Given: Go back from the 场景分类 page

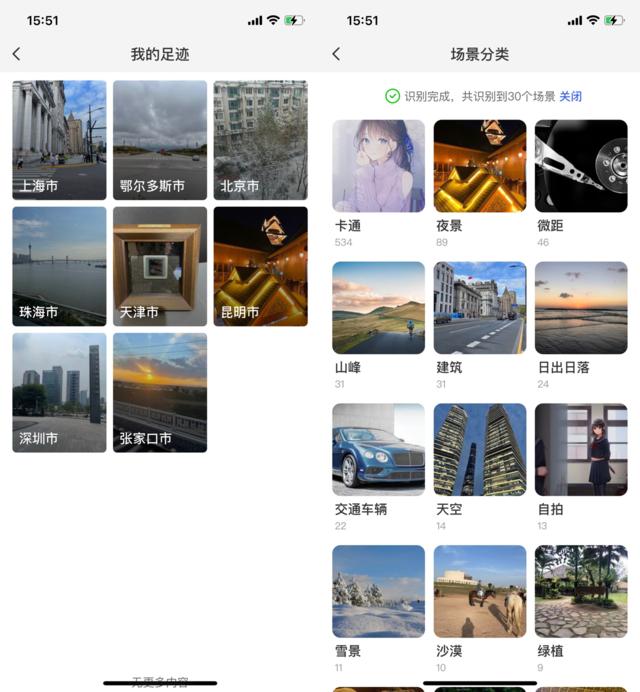Looking at the screenshot, I should pos(336,54).
